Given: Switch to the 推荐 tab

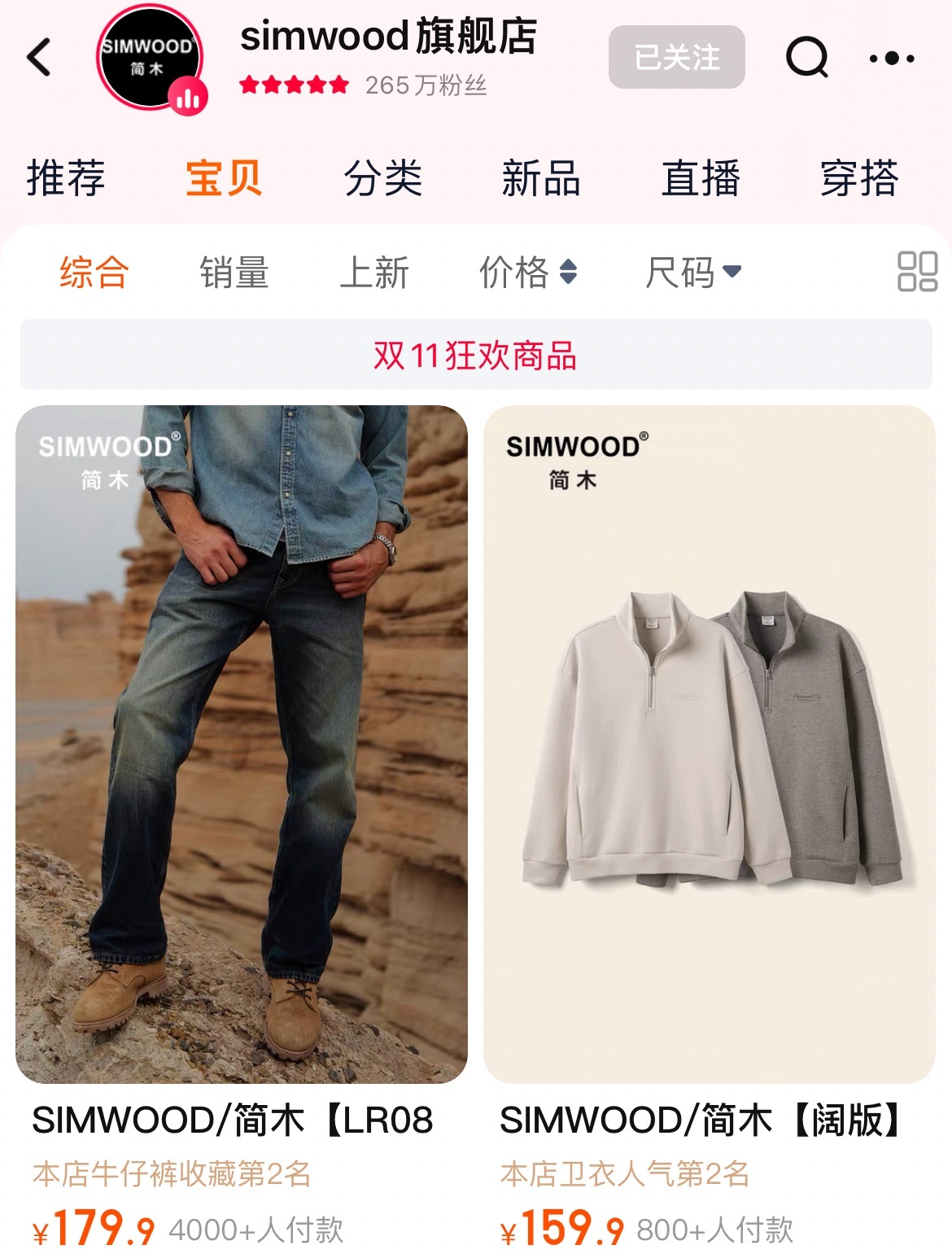Looking at the screenshot, I should click(x=65, y=177).
